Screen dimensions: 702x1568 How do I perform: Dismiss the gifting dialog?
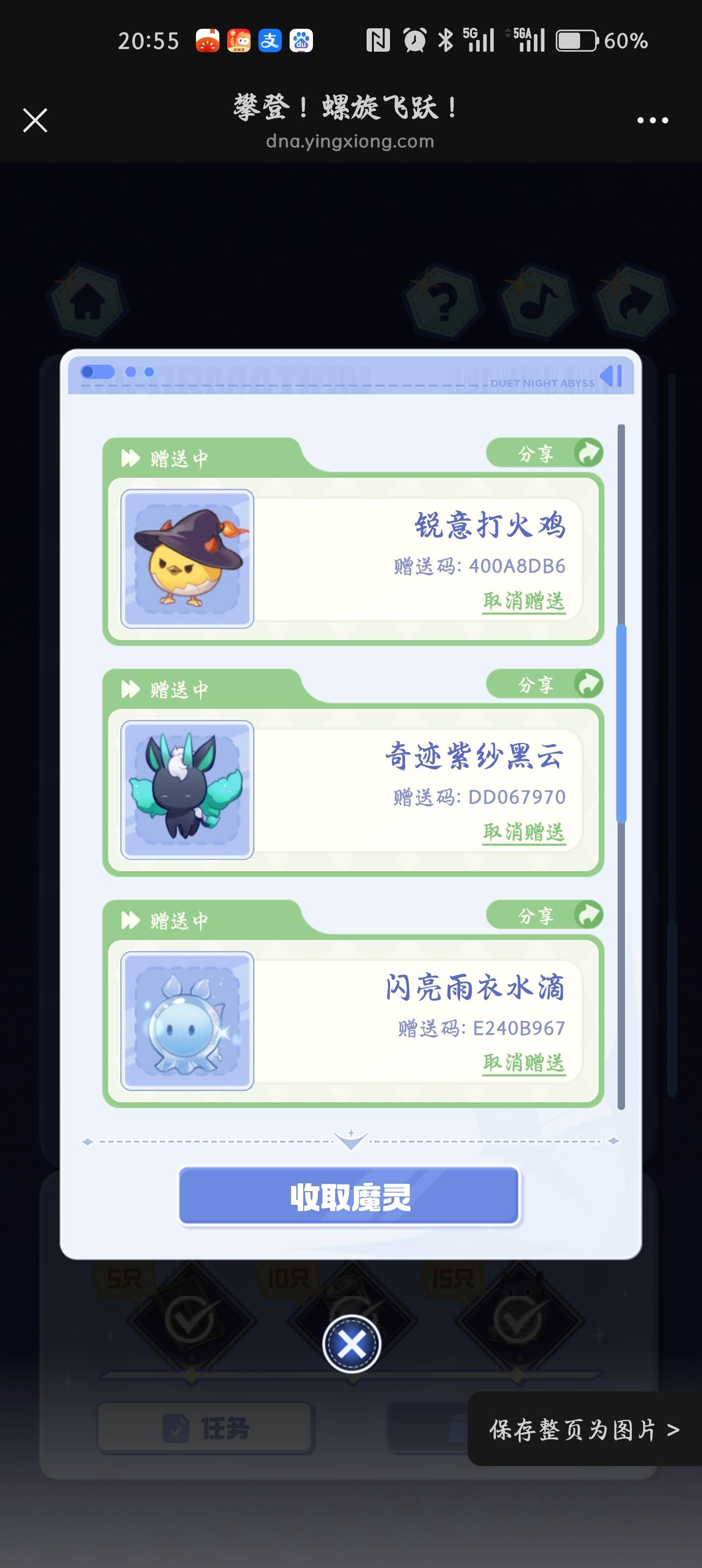(351, 1343)
